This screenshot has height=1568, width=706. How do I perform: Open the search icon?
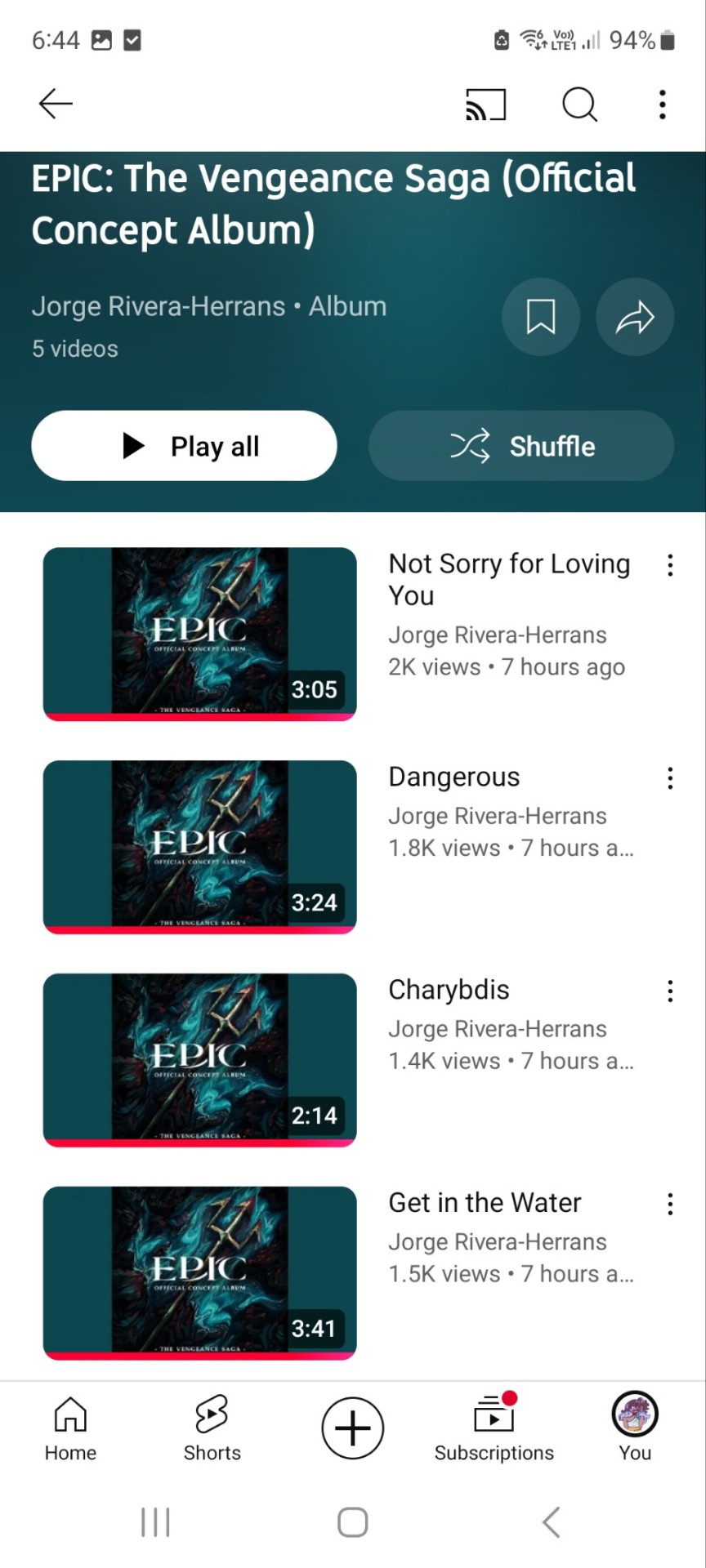579,105
